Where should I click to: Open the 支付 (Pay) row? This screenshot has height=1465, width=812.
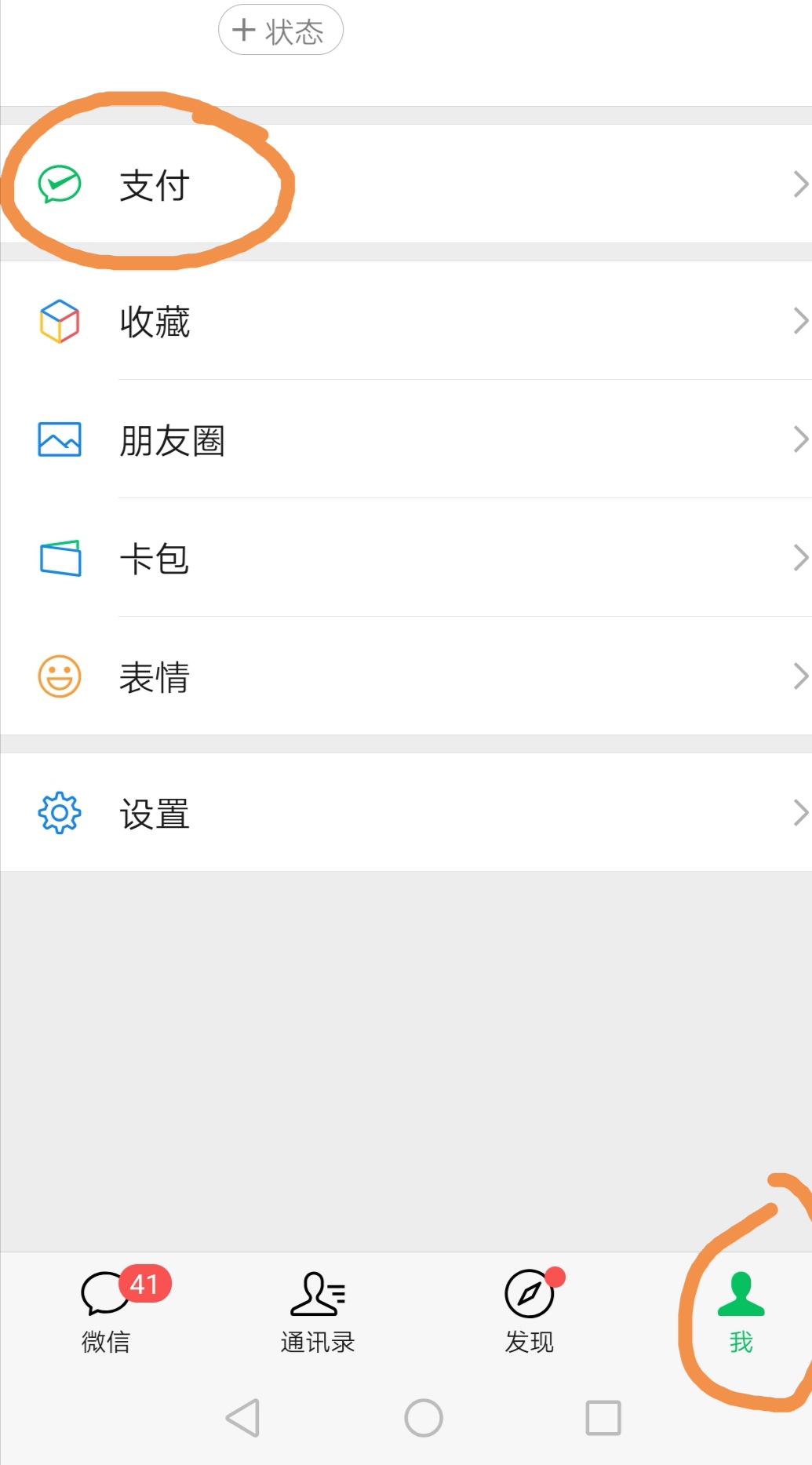click(x=406, y=185)
